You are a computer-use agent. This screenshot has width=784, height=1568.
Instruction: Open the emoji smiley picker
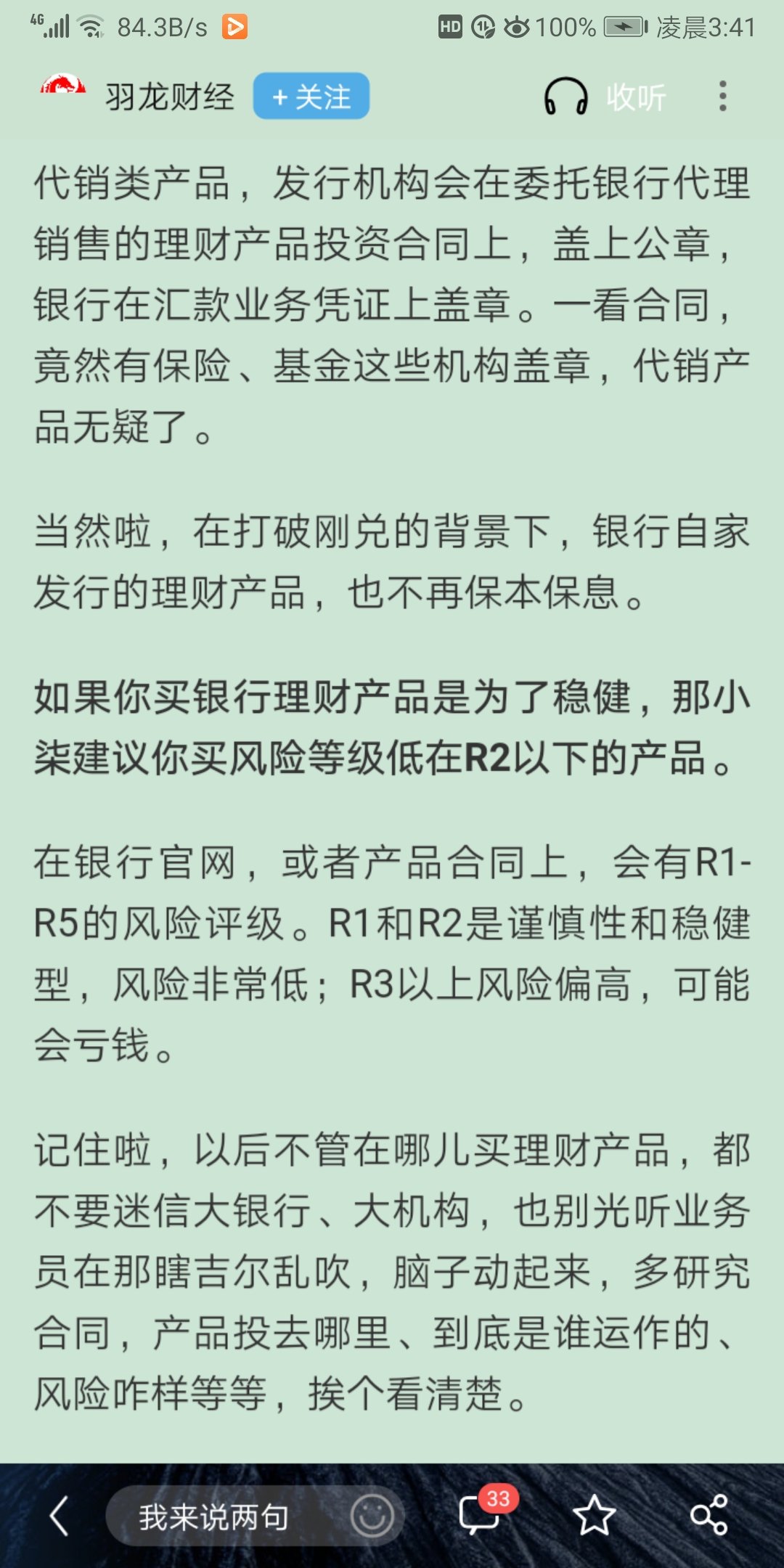coord(372,1516)
